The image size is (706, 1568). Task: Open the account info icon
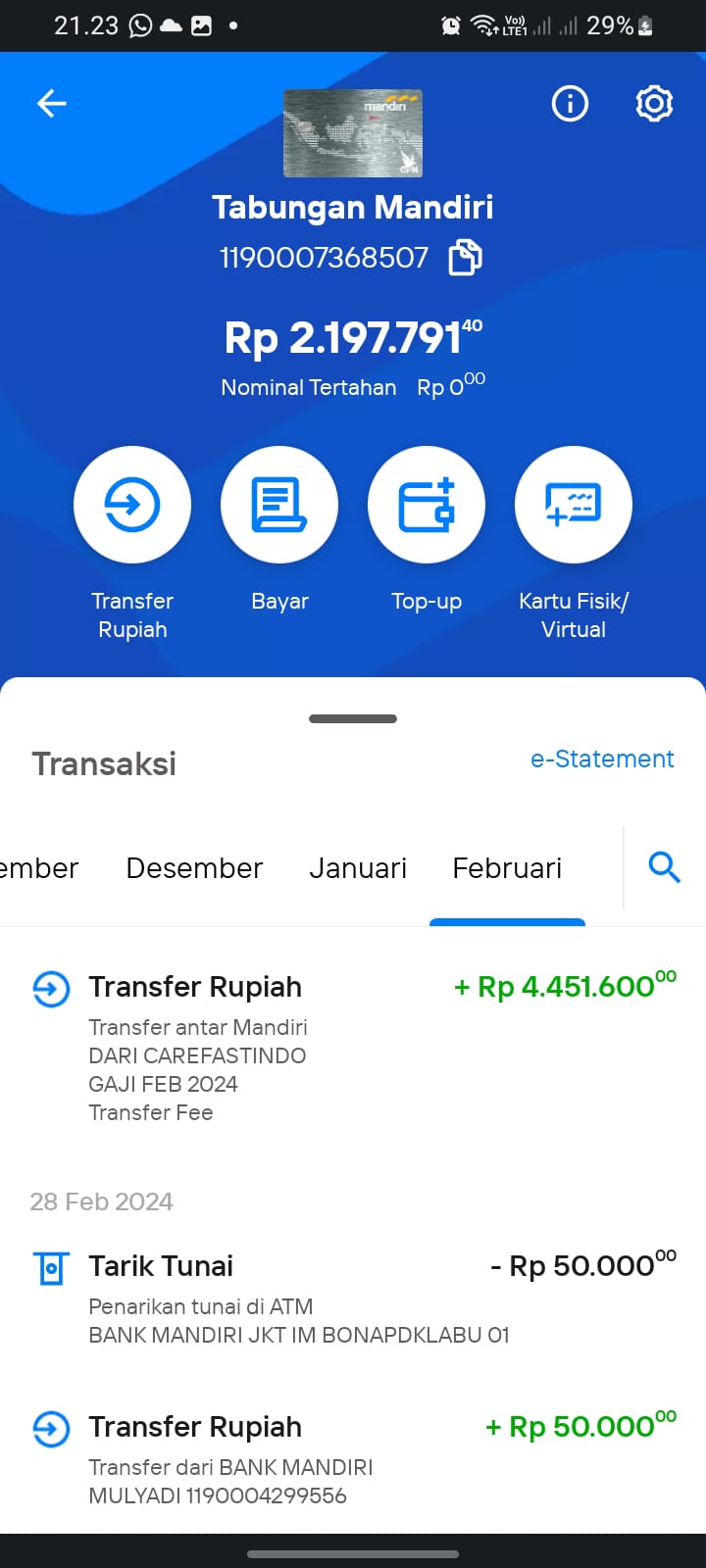tap(570, 103)
